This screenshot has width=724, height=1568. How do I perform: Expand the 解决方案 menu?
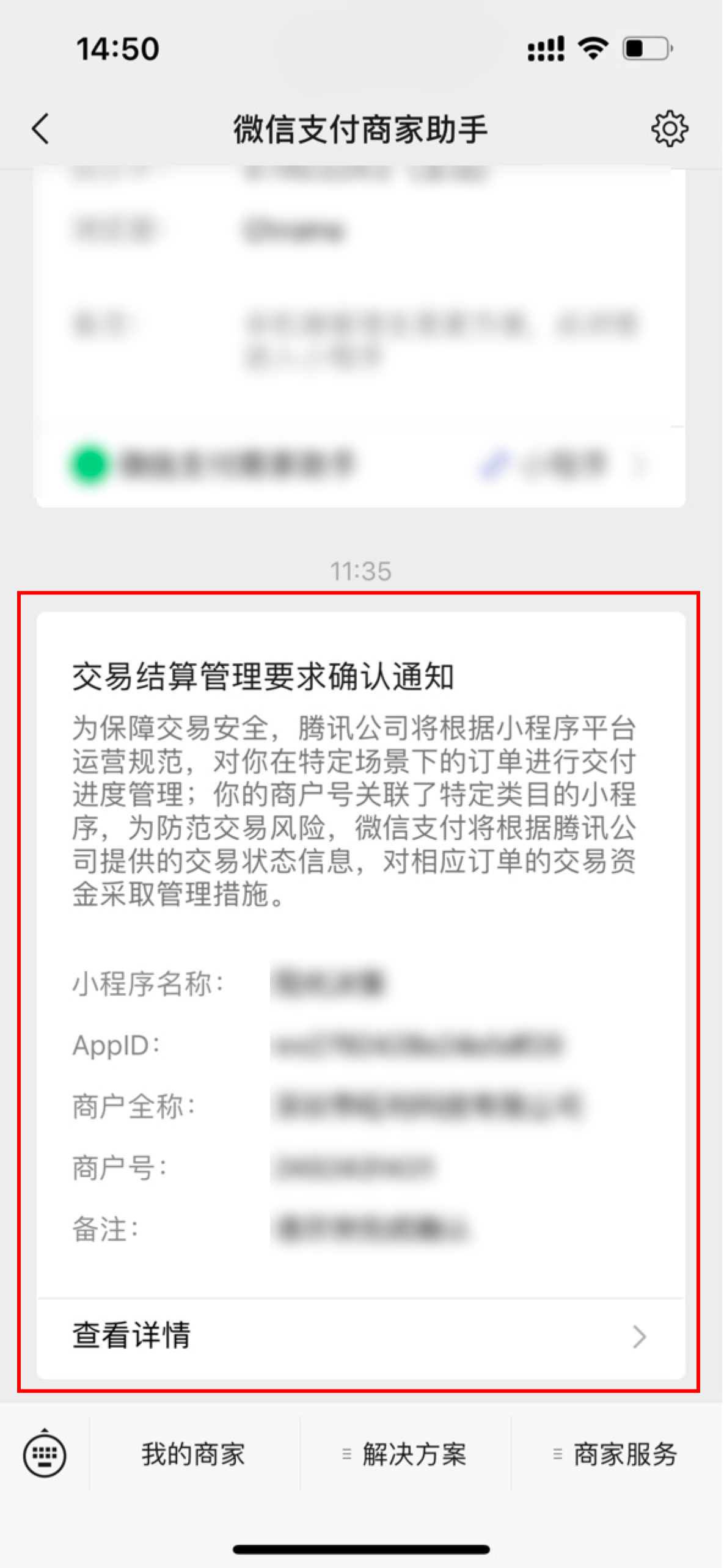[x=405, y=1454]
